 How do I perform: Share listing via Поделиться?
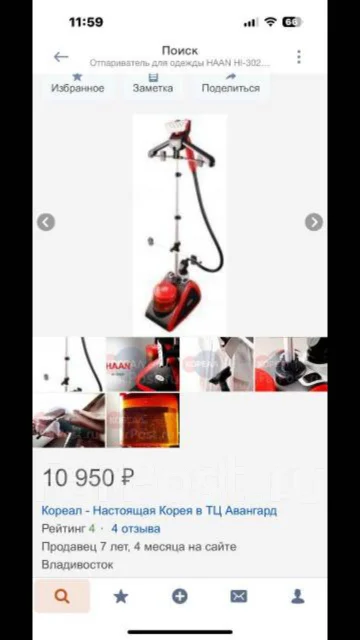[x=231, y=83]
